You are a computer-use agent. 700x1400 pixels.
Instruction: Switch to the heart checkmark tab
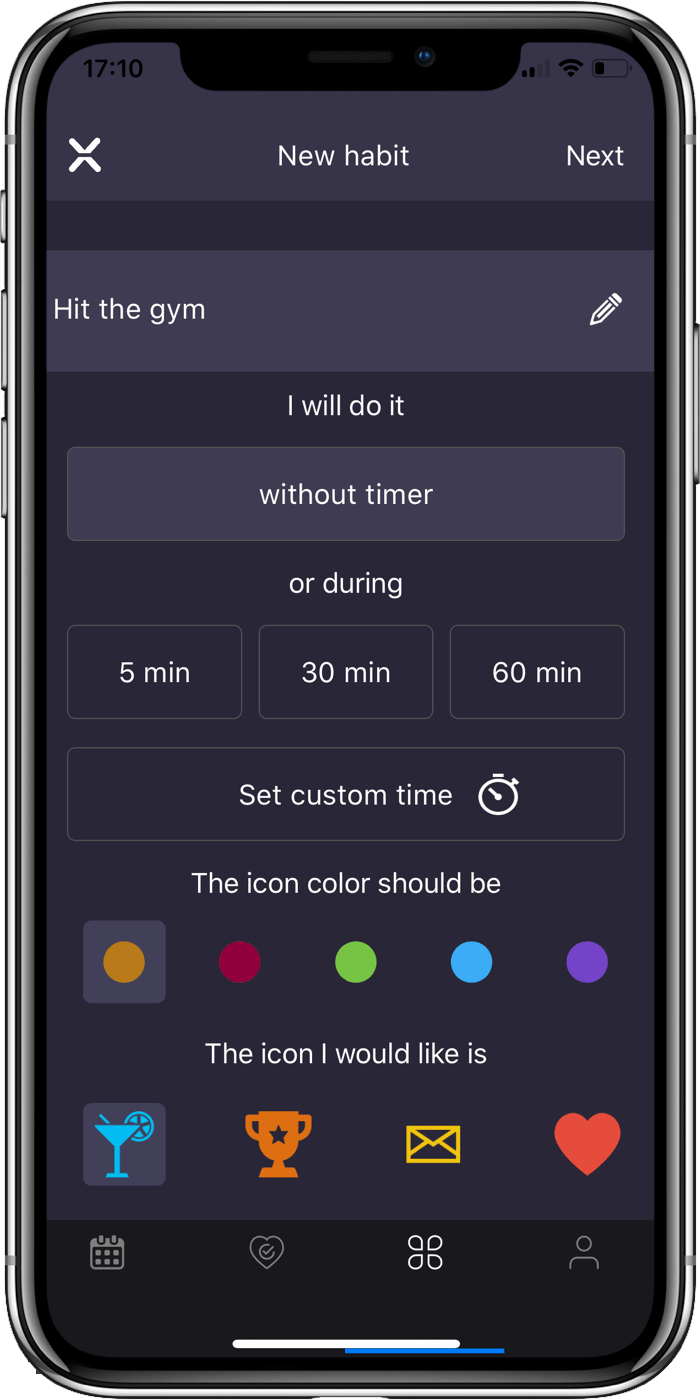(x=266, y=1252)
